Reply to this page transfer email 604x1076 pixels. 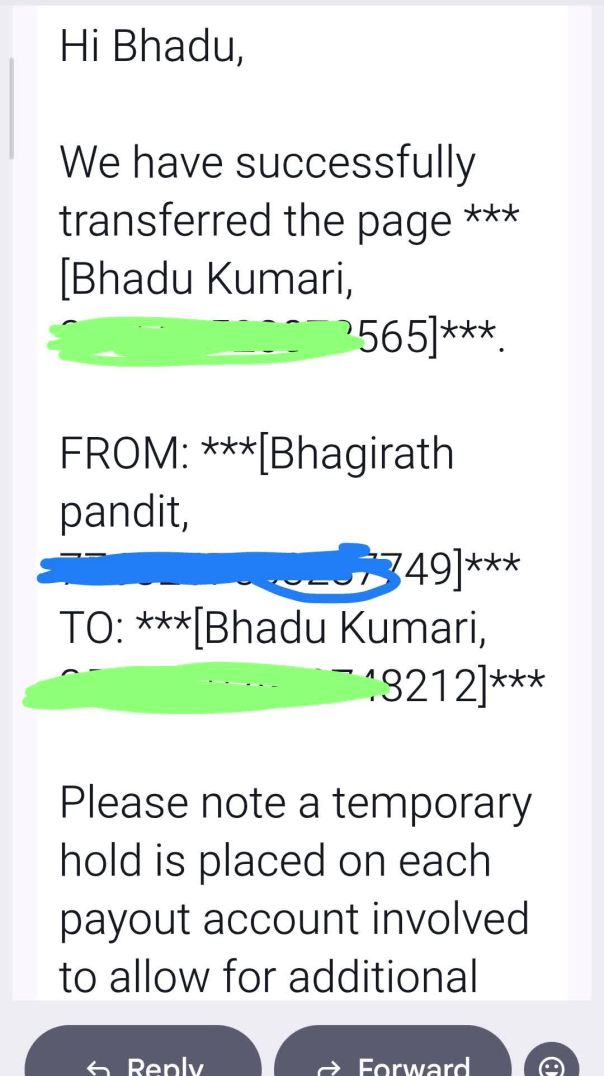pos(143,1058)
